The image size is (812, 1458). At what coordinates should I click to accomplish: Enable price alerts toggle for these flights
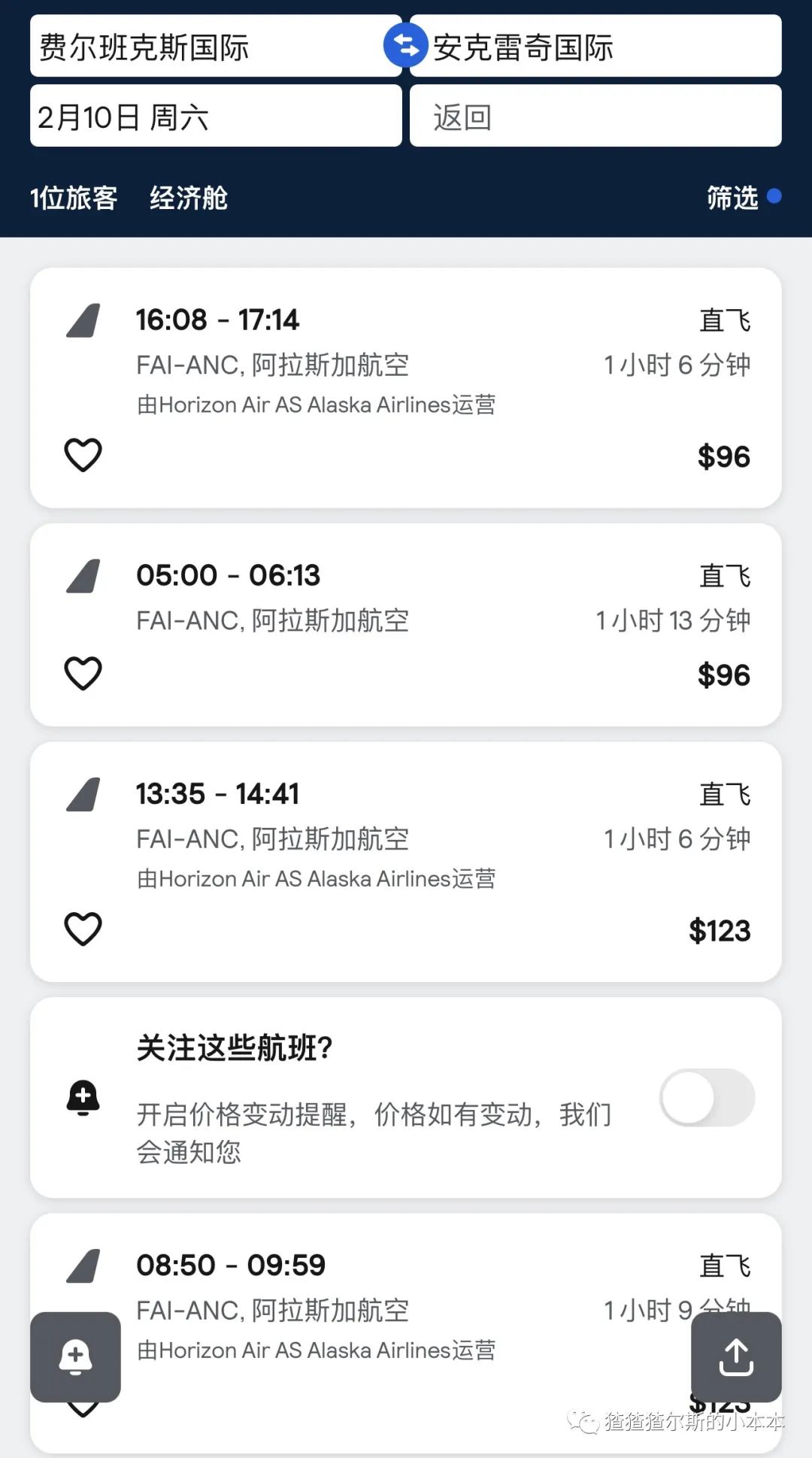pyautogui.click(x=707, y=1098)
